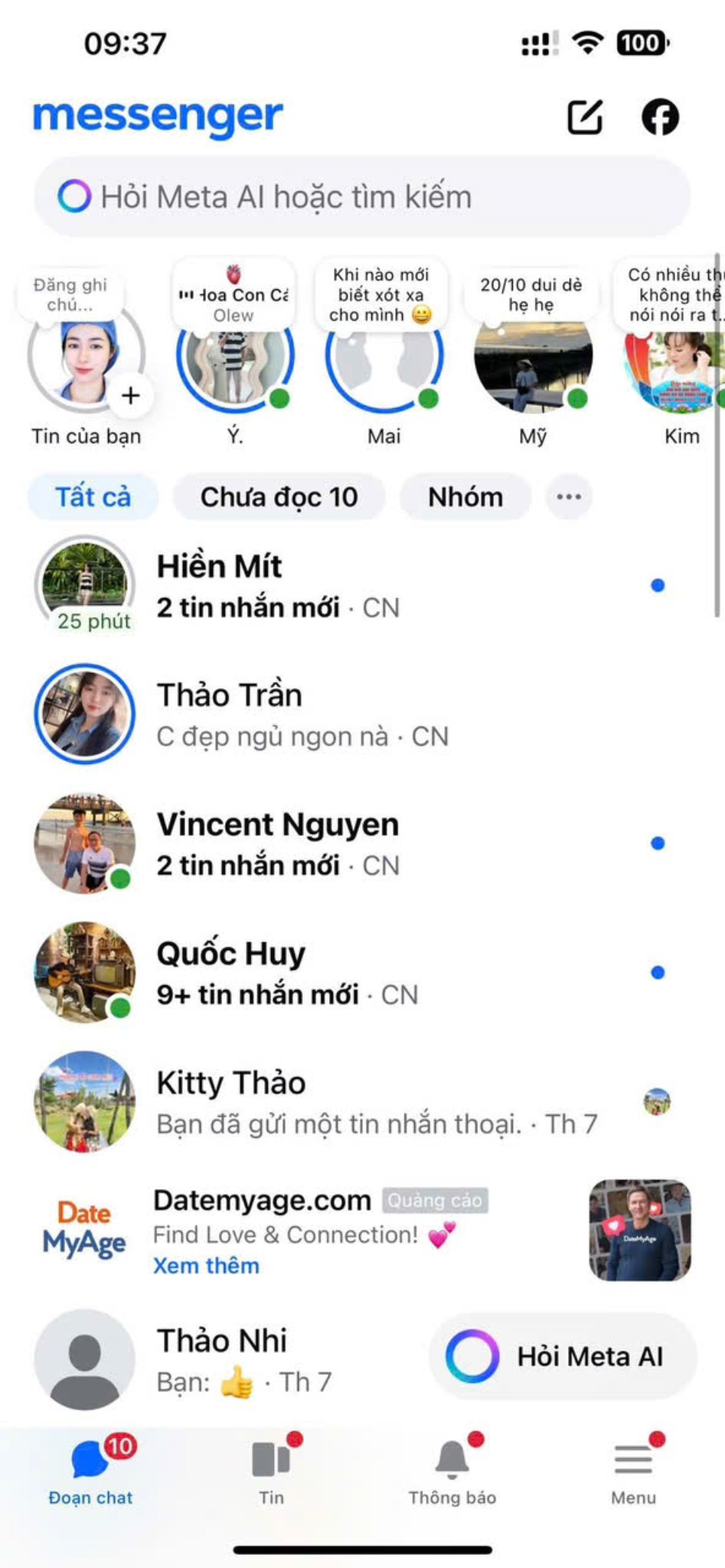This screenshot has height=1568, width=725.
Task: Open Kitty Thảo's conversation
Action: pyautogui.click(x=345, y=1102)
